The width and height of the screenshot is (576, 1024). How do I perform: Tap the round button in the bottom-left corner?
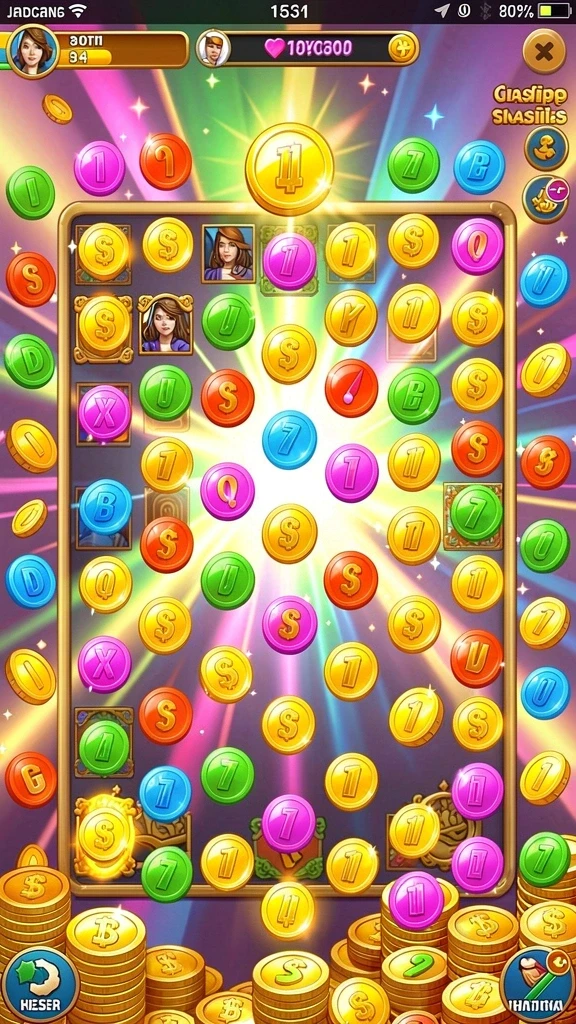coord(39,985)
